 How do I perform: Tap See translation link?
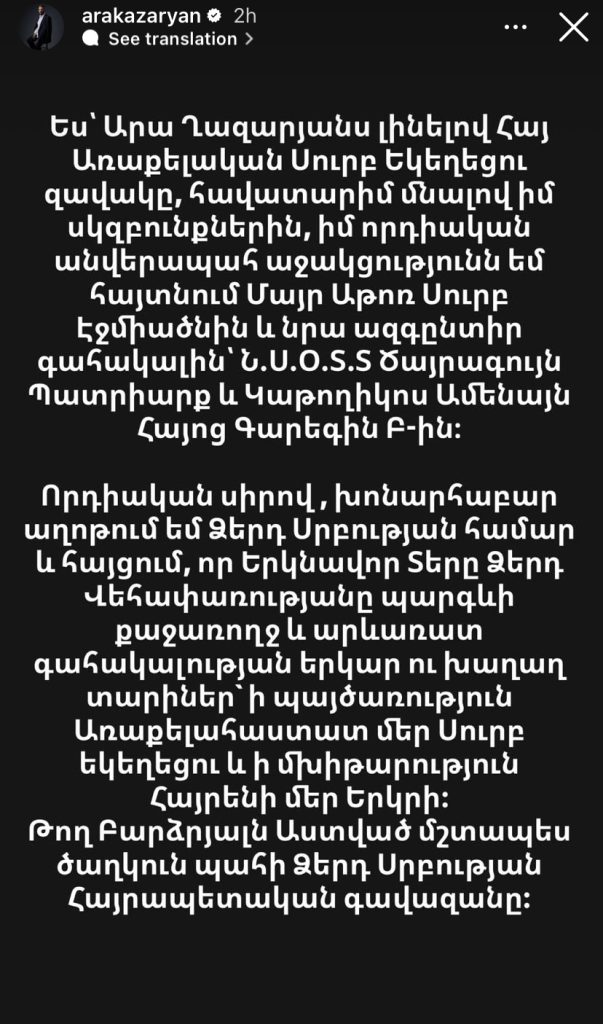pos(172,39)
